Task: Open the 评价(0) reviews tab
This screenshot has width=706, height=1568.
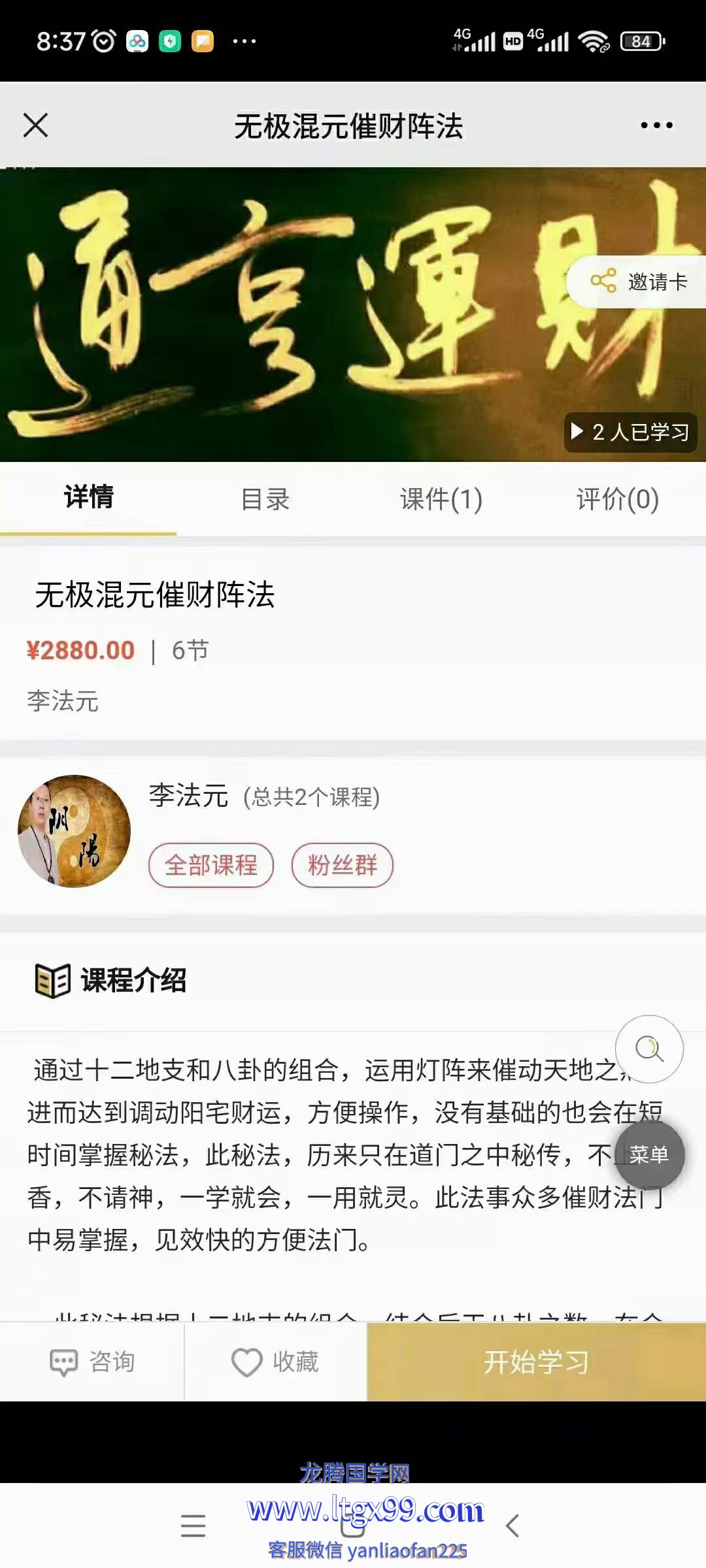Action: pyautogui.click(x=617, y=499)
